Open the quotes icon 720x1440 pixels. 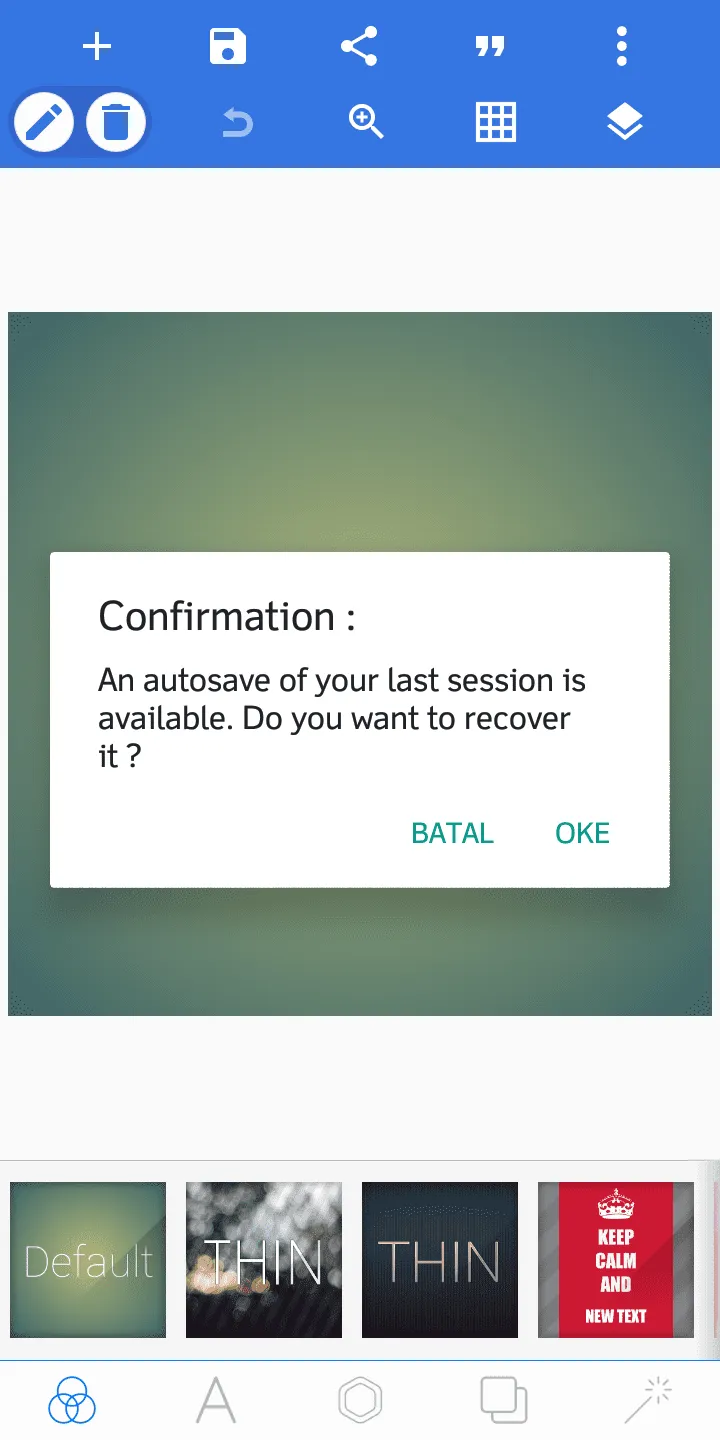coord(490,47)
